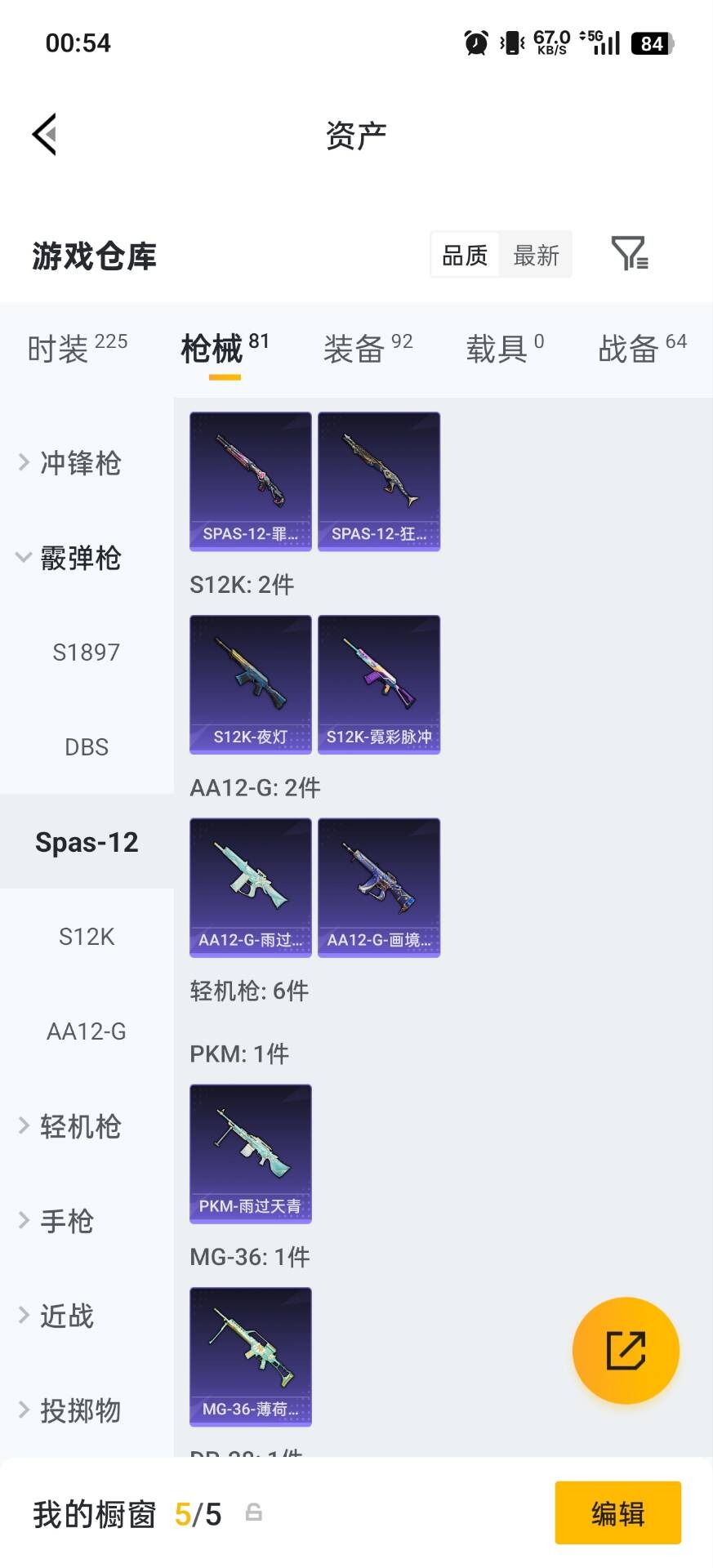713x1568 pixels.
Task: Open the PKM-雨过天青 weapon thumbnail
Action: (250, 1155)
